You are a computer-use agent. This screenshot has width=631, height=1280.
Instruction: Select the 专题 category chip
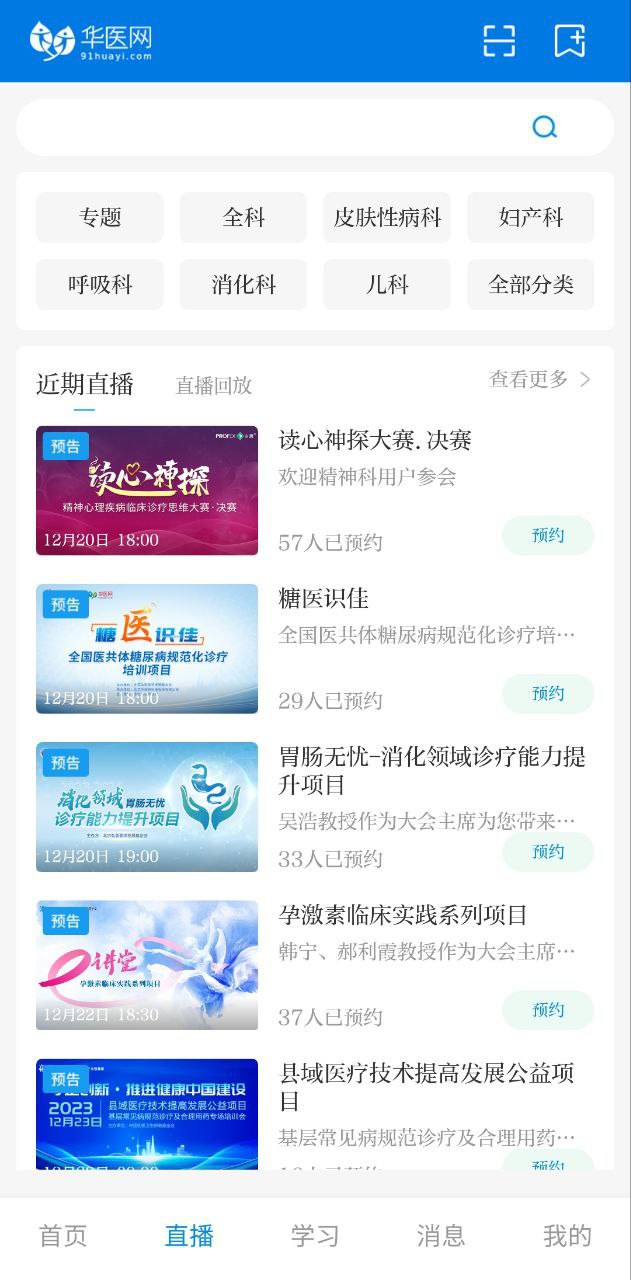click(x=100, y=217)
